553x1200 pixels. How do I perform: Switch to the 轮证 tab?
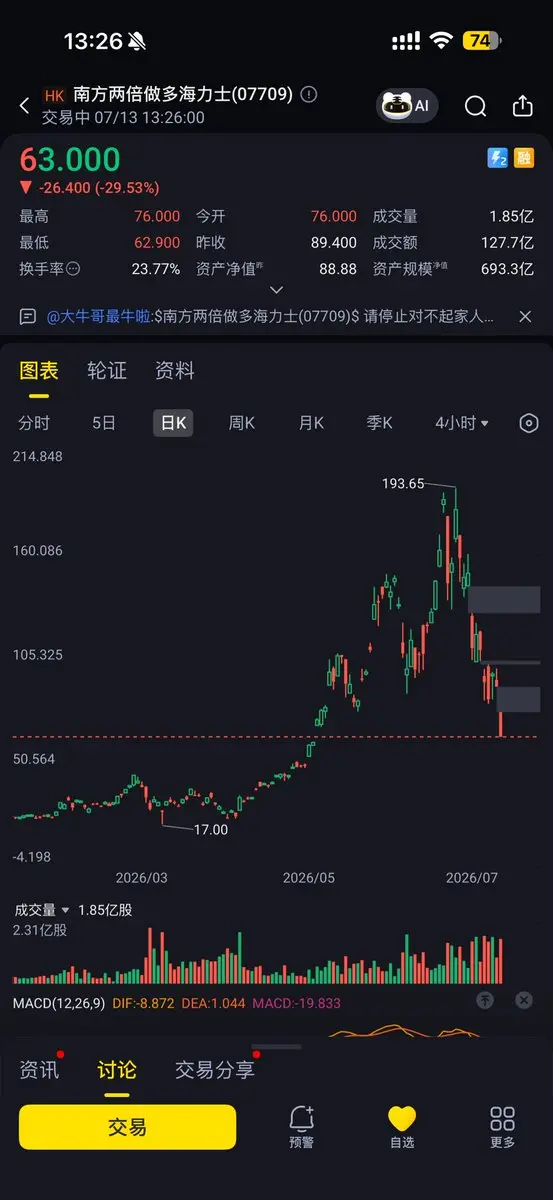coord(107,371)
